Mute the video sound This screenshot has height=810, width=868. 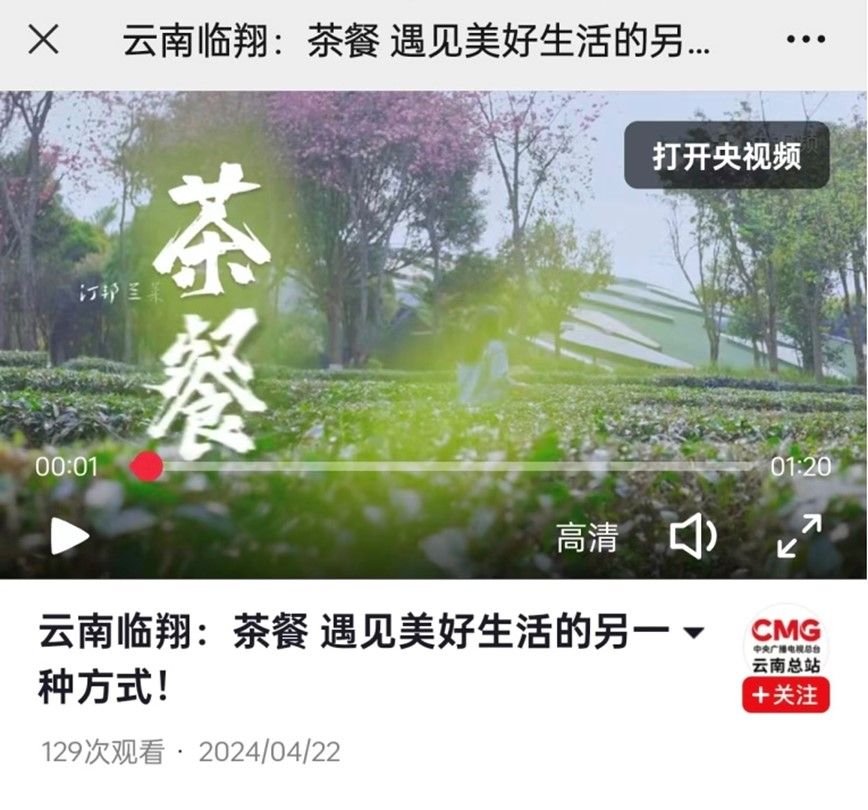tap(692, 537)
